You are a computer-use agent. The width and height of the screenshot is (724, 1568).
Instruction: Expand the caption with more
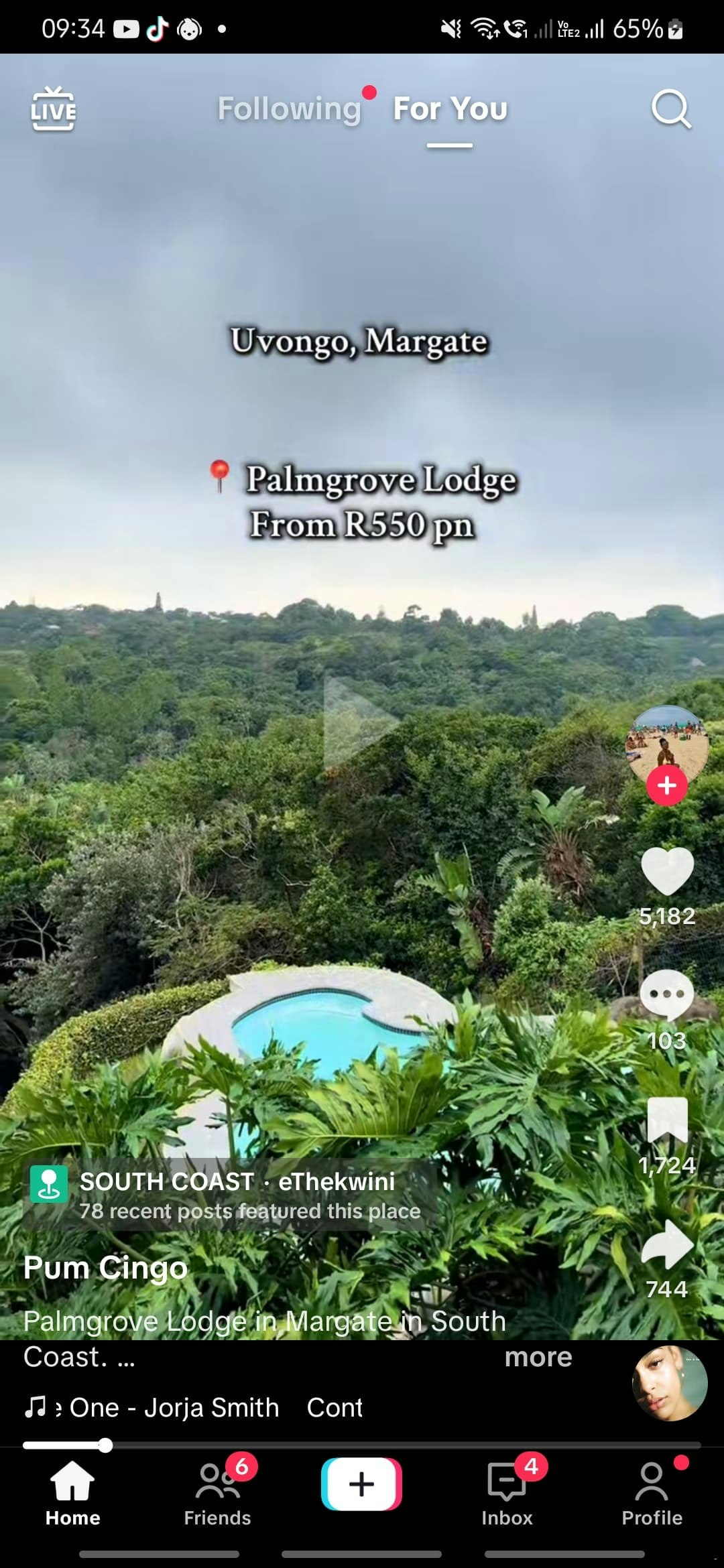coord(538,1357)
